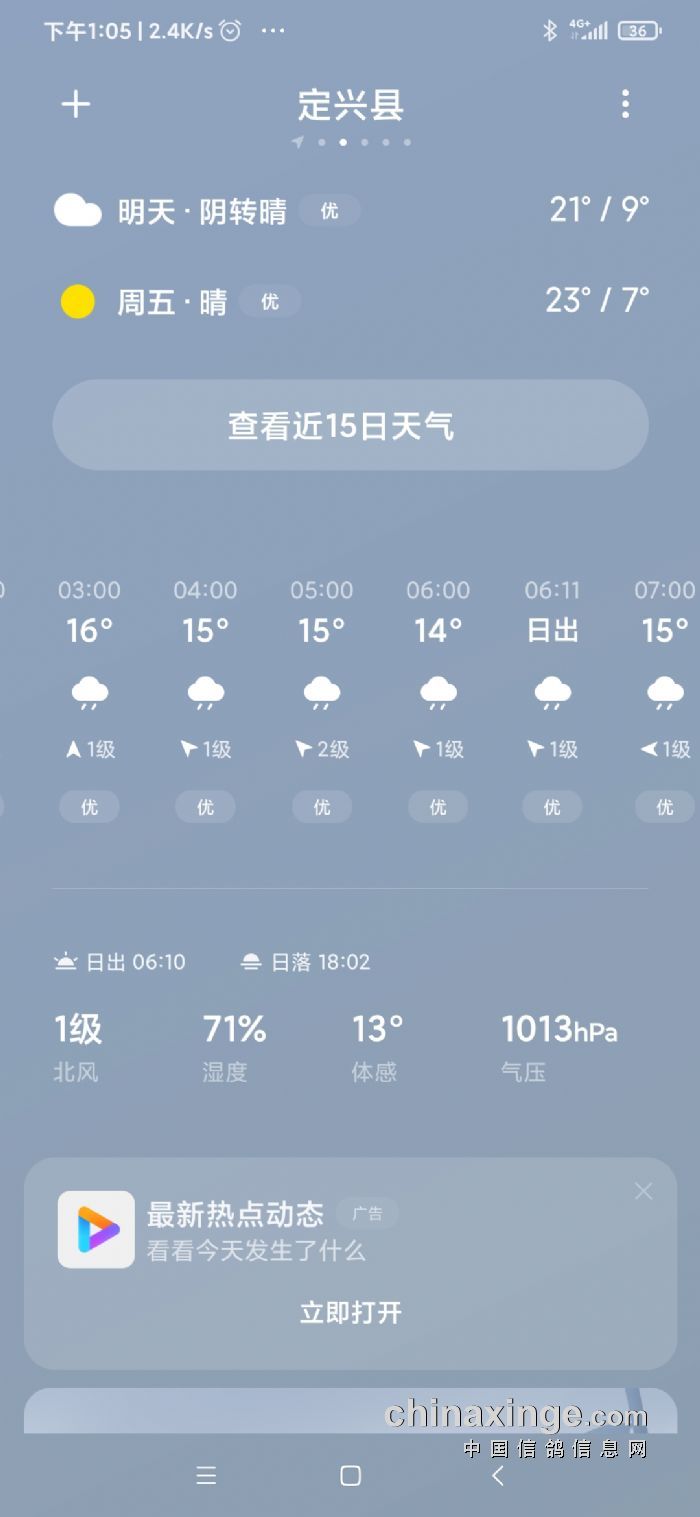The width and height of the screenshot is (700, 1517).
Task: Tap the city page indicator dots
Action: pyautogui.click(x=352, y=142)
